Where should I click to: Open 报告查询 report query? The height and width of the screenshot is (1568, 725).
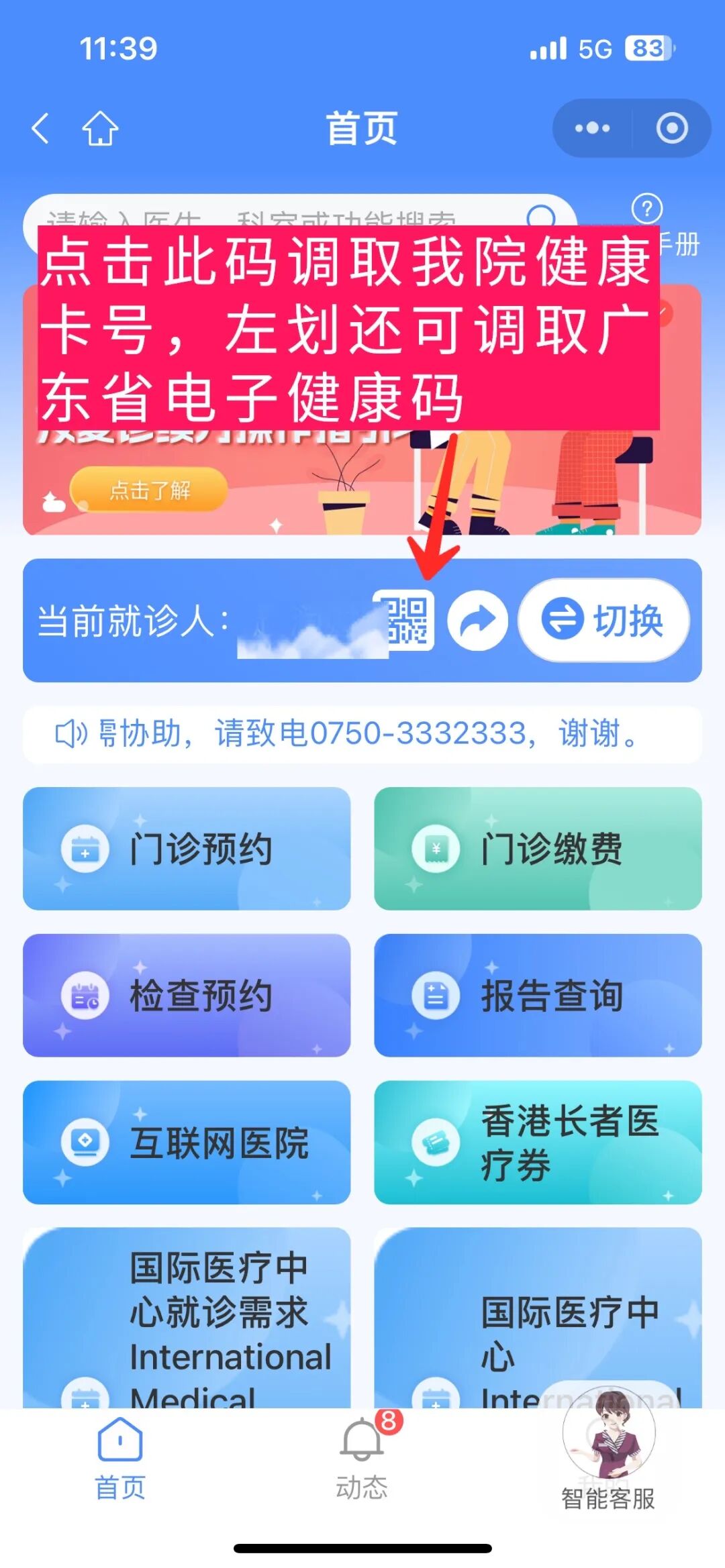[538, 995]
